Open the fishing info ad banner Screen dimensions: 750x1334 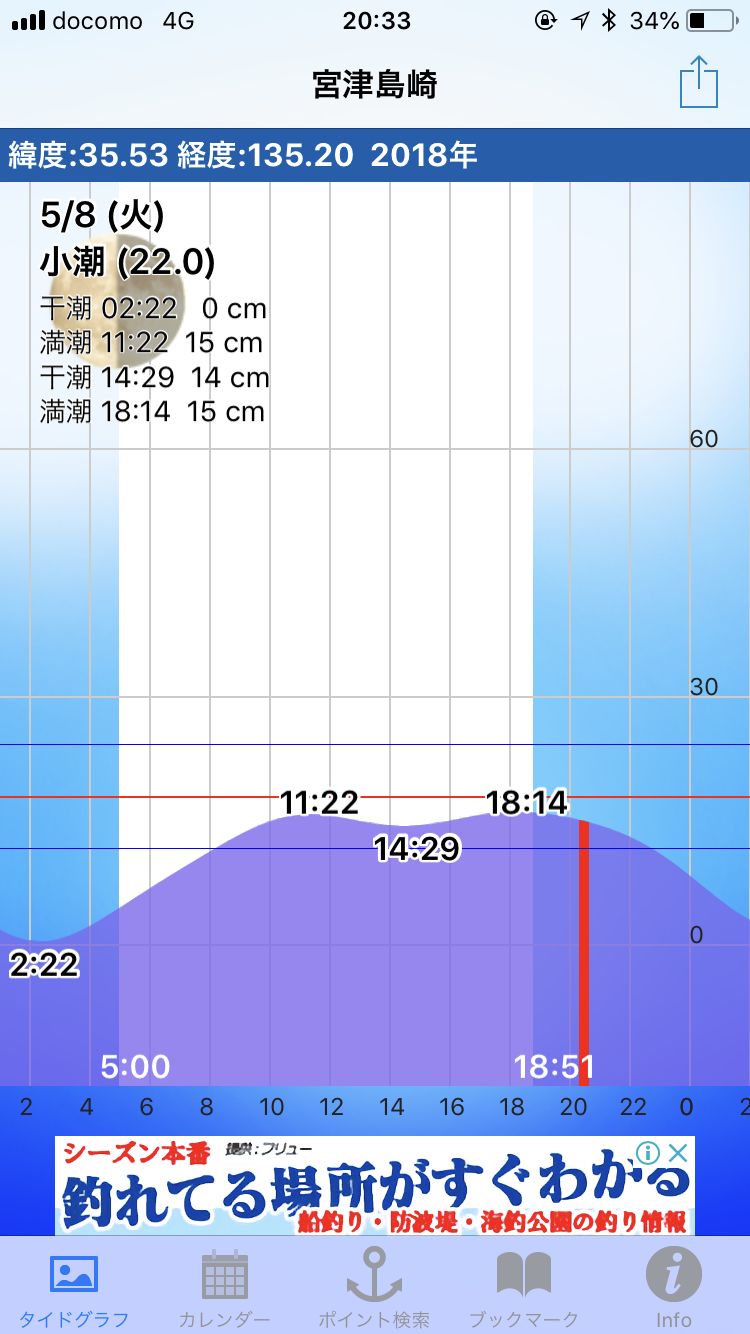(375, 1185)
